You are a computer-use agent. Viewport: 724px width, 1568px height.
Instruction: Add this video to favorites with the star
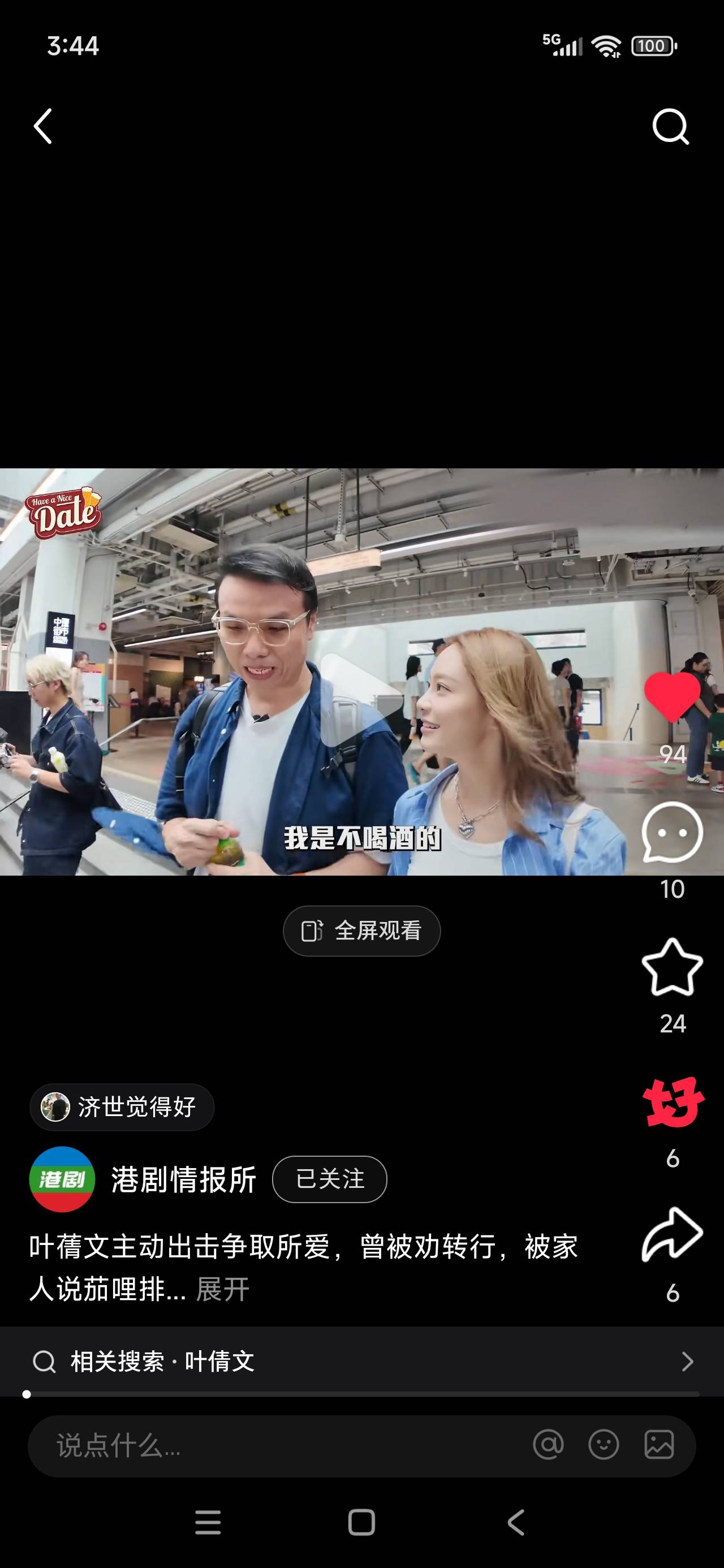click(671, 968)
